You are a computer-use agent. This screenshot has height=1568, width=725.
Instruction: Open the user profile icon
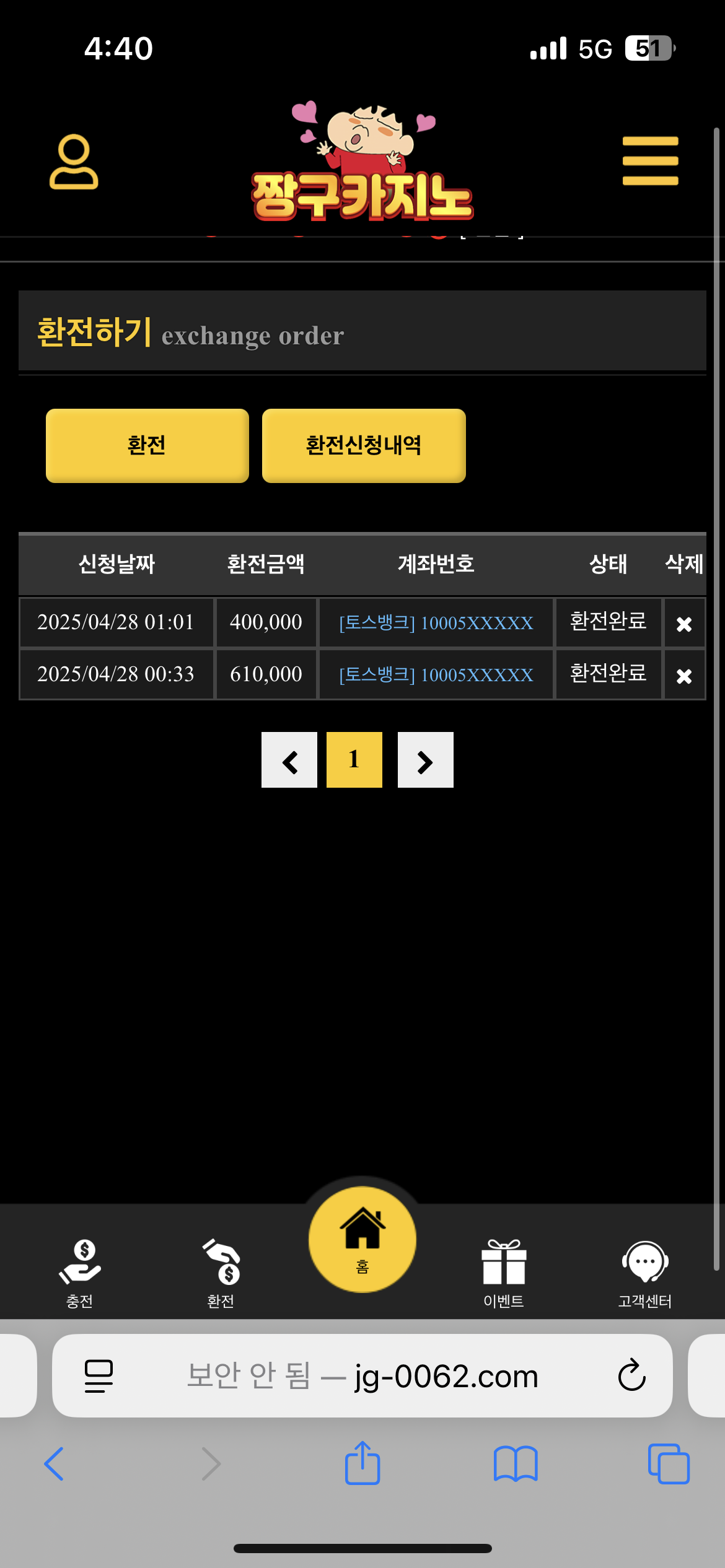click(74, 162)
